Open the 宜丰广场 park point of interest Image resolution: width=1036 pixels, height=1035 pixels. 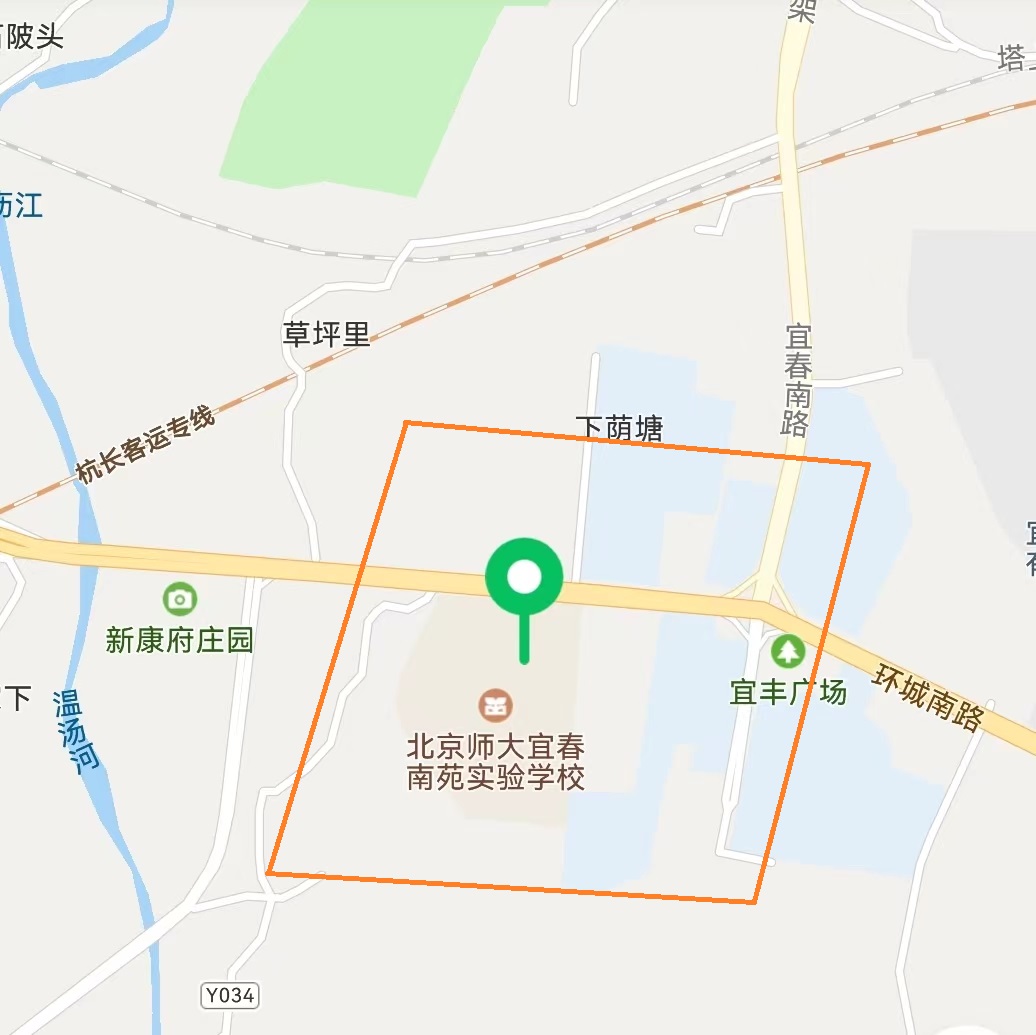click(788, 652)
